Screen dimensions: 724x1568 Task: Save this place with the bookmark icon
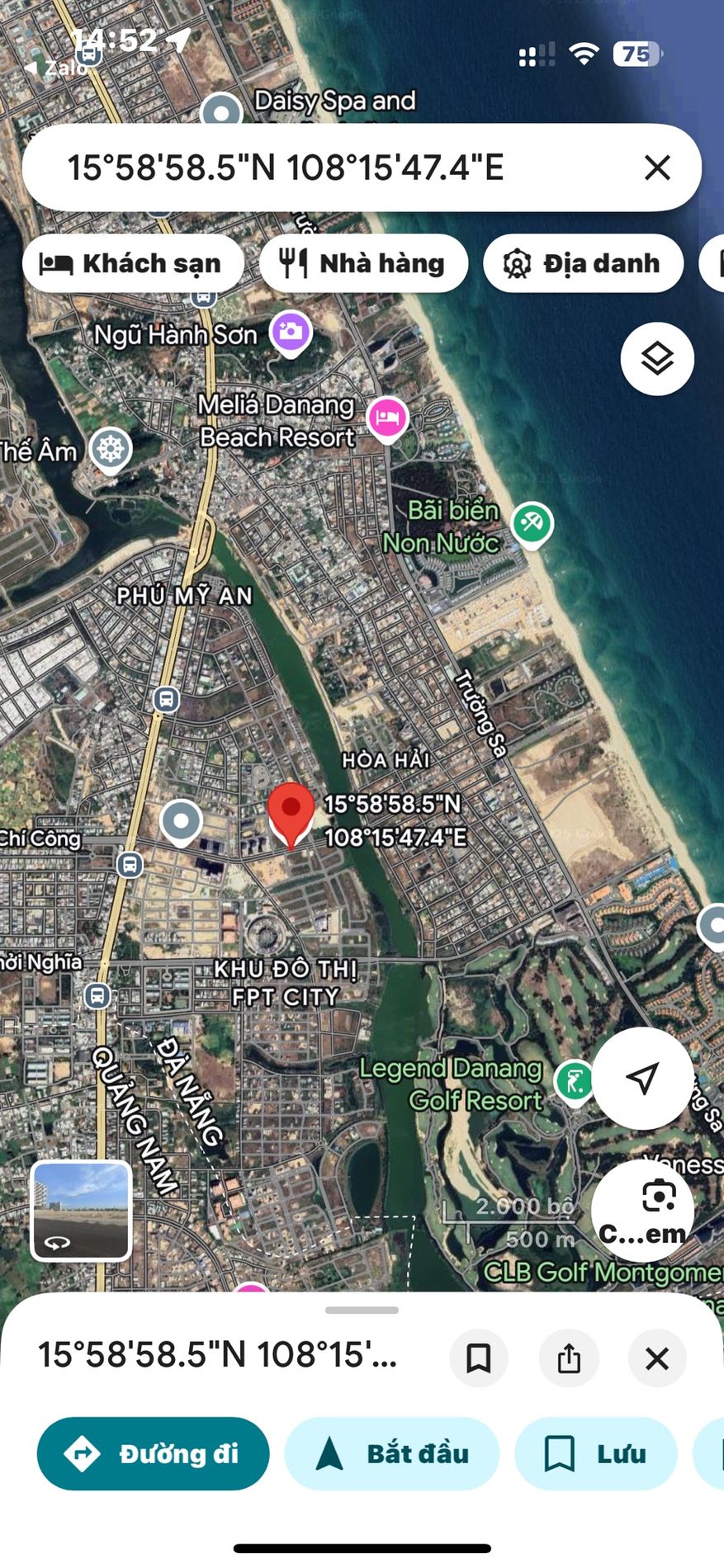tap(479, 1358)
